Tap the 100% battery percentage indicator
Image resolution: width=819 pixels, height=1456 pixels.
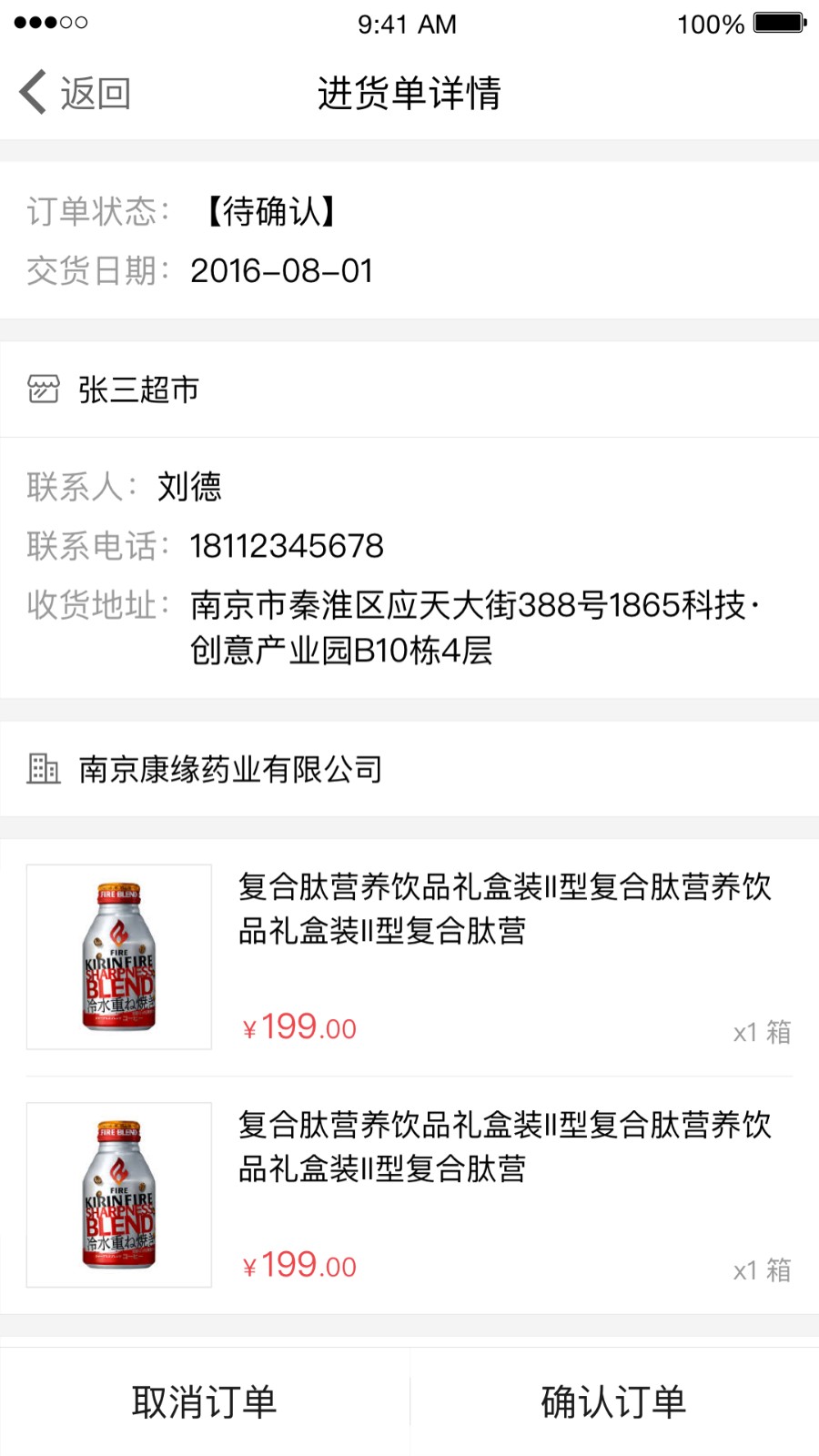(x=709, y=24)
